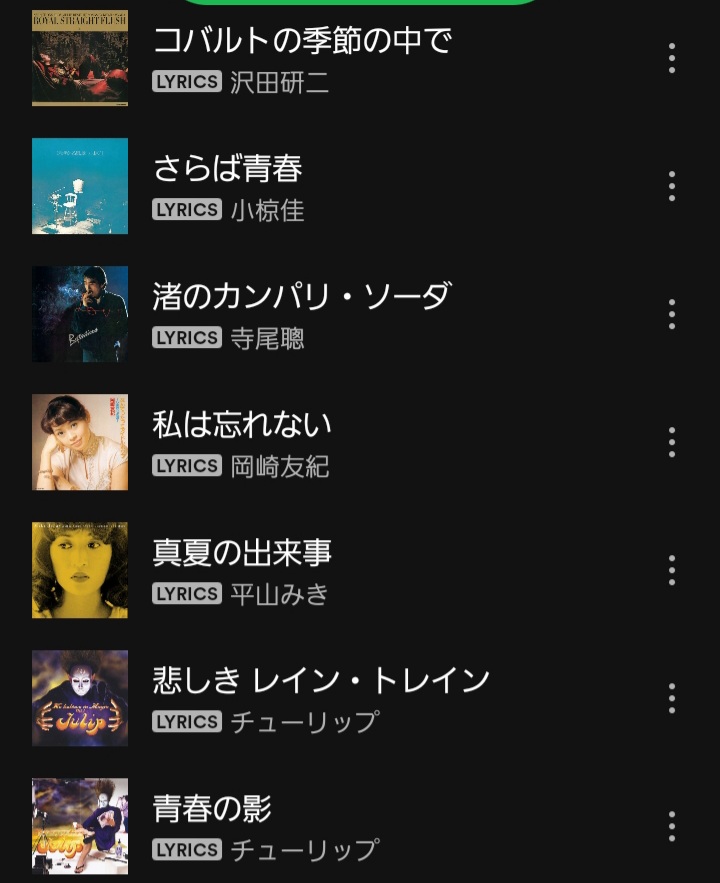Open more options for 私は忘れない
The width and height of the screenshot is (720, 883).
tap(672, 442)
